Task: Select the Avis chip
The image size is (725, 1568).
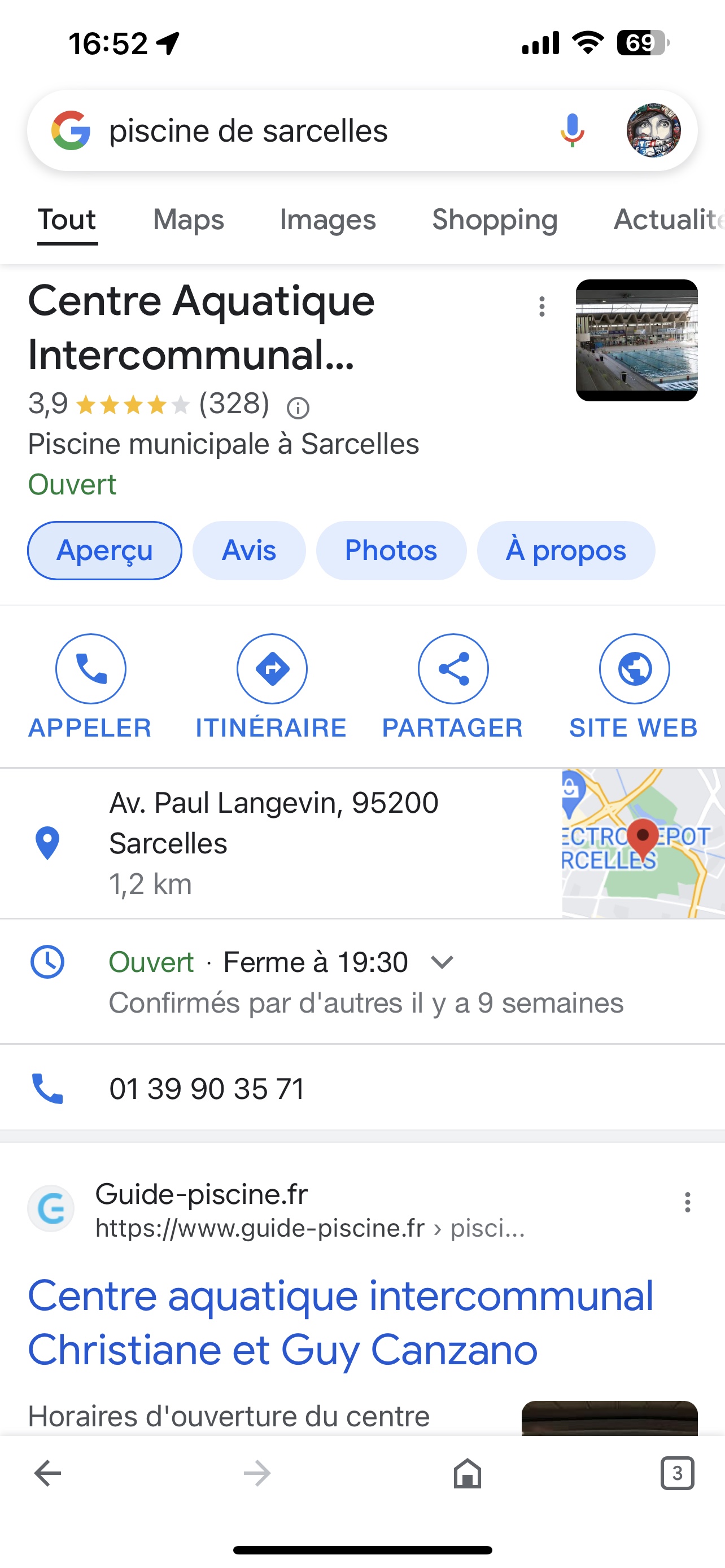Action: (249, 550)
